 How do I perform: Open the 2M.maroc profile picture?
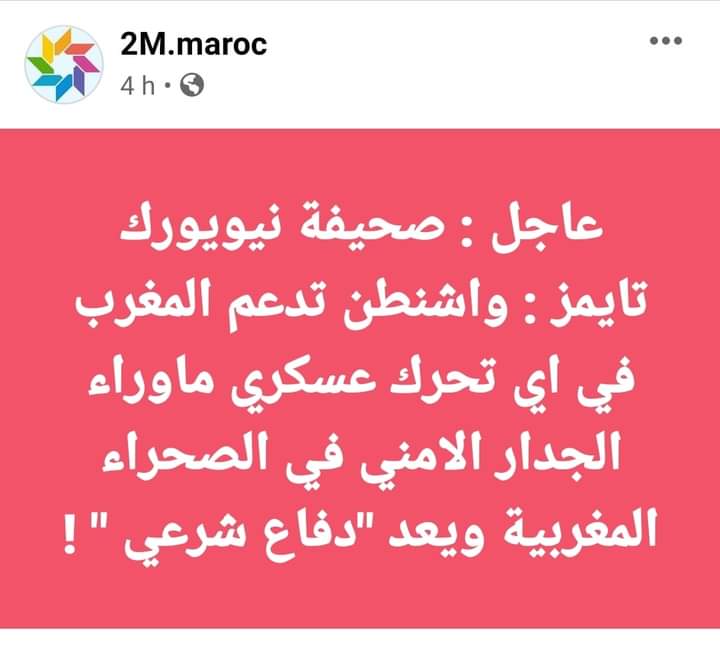(x=63, y=63)
